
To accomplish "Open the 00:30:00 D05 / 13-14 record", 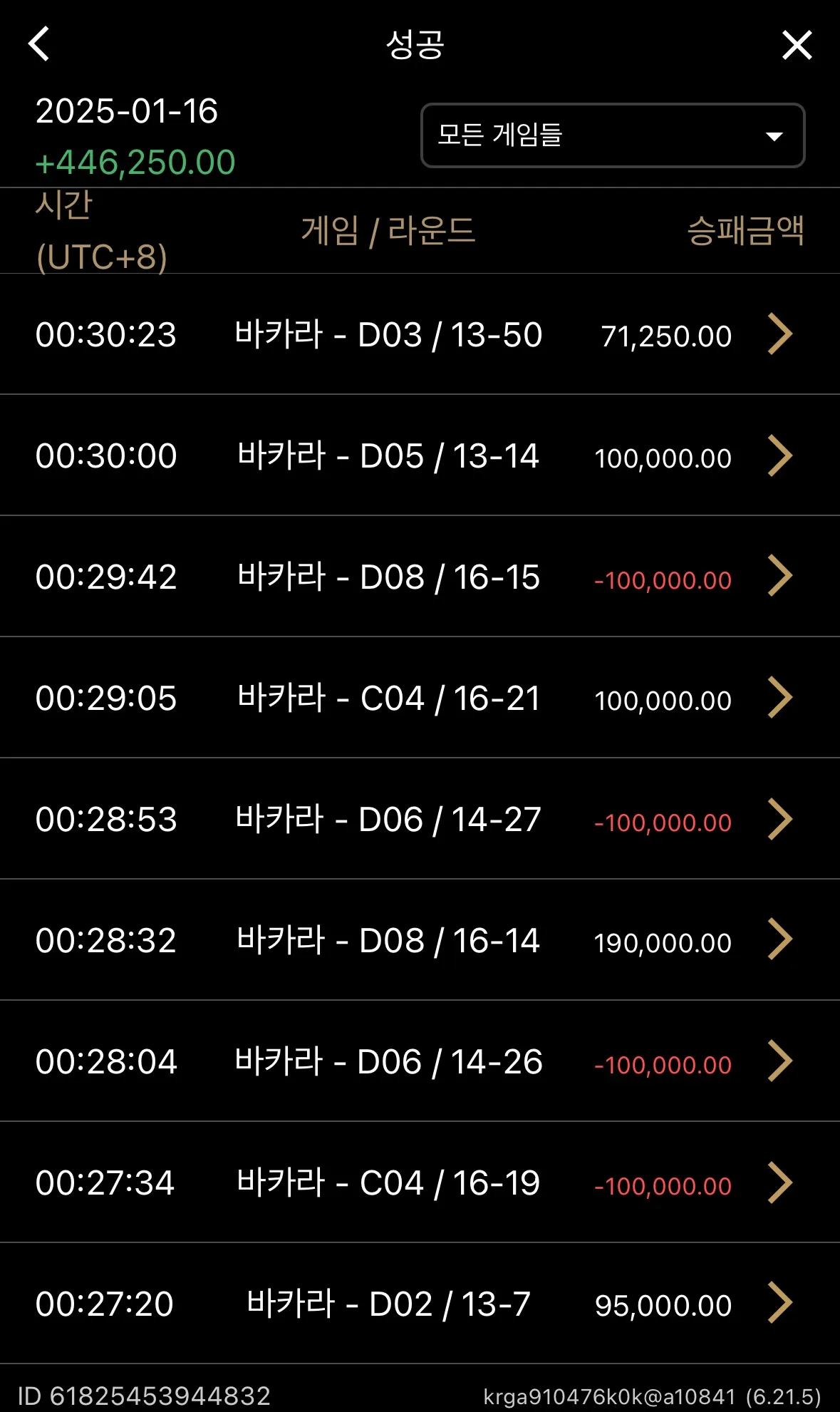I will (420, 455).
